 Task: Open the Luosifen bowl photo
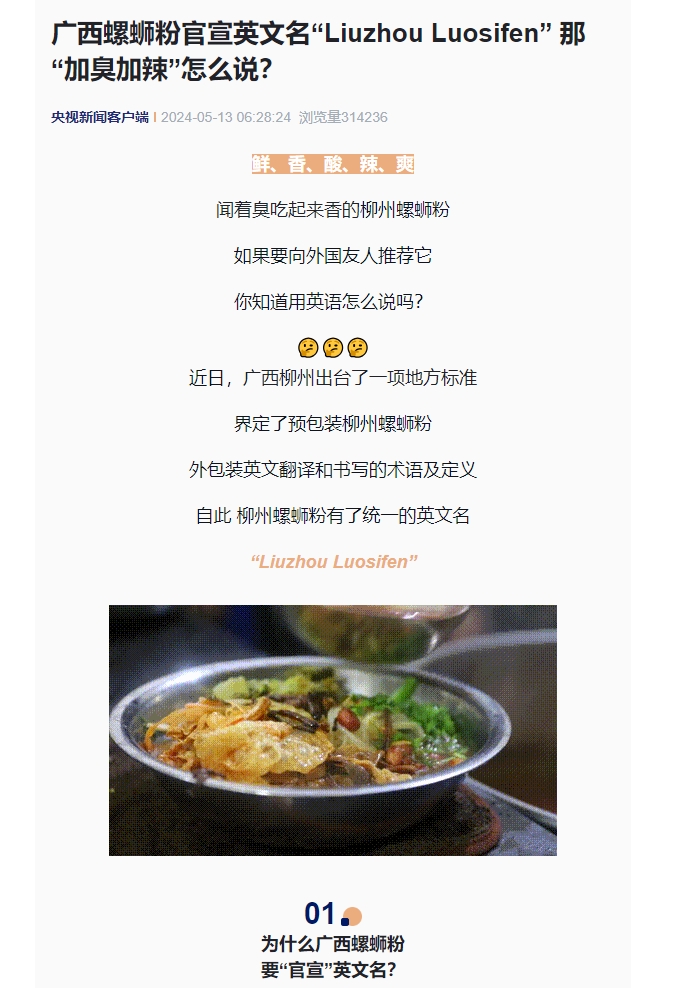[x=332, y=730]
